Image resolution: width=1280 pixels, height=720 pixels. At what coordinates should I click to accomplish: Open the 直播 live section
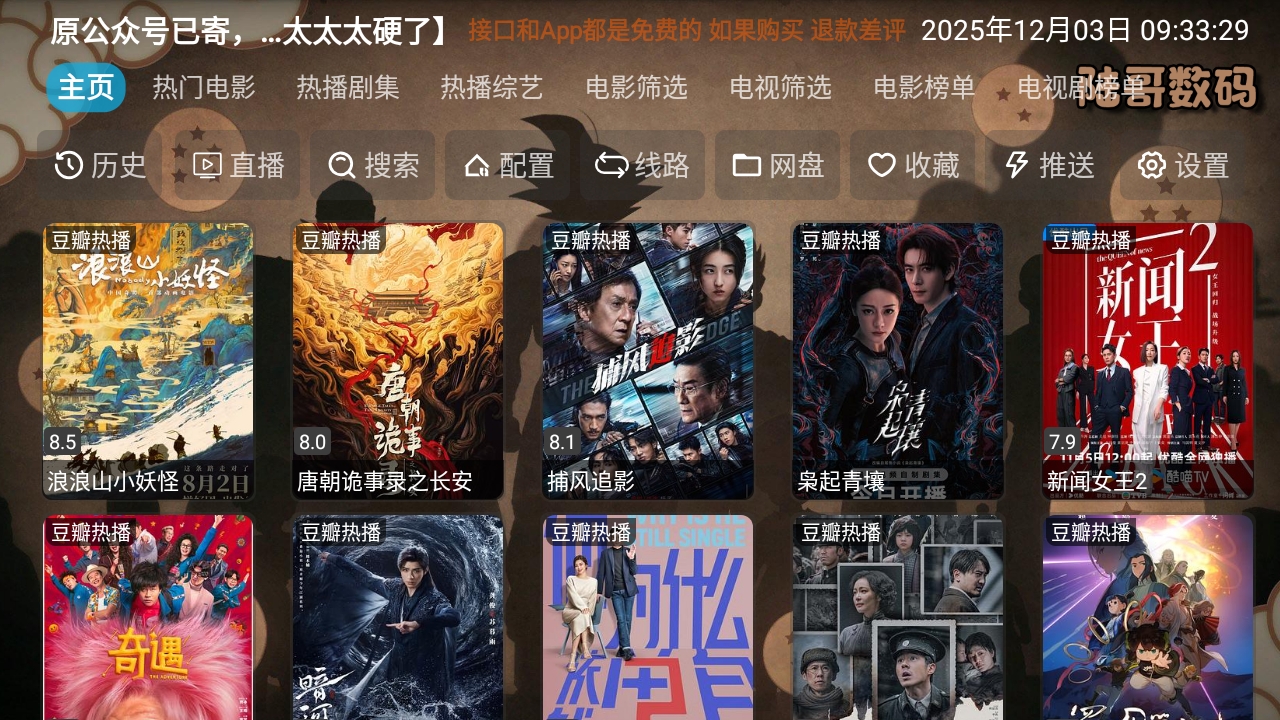tap(238, 165)
